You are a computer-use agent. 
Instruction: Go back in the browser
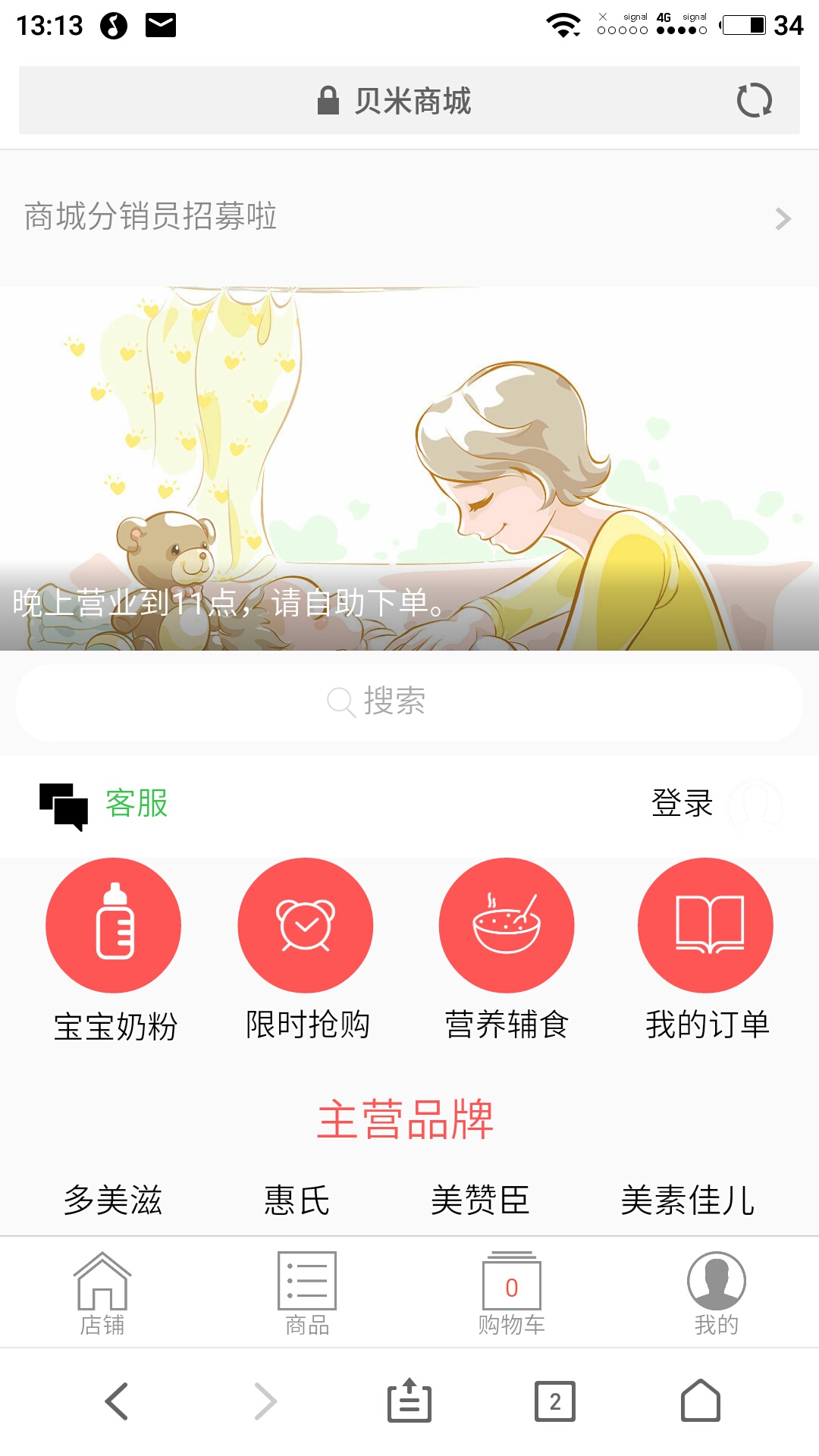coord(117,1401)
